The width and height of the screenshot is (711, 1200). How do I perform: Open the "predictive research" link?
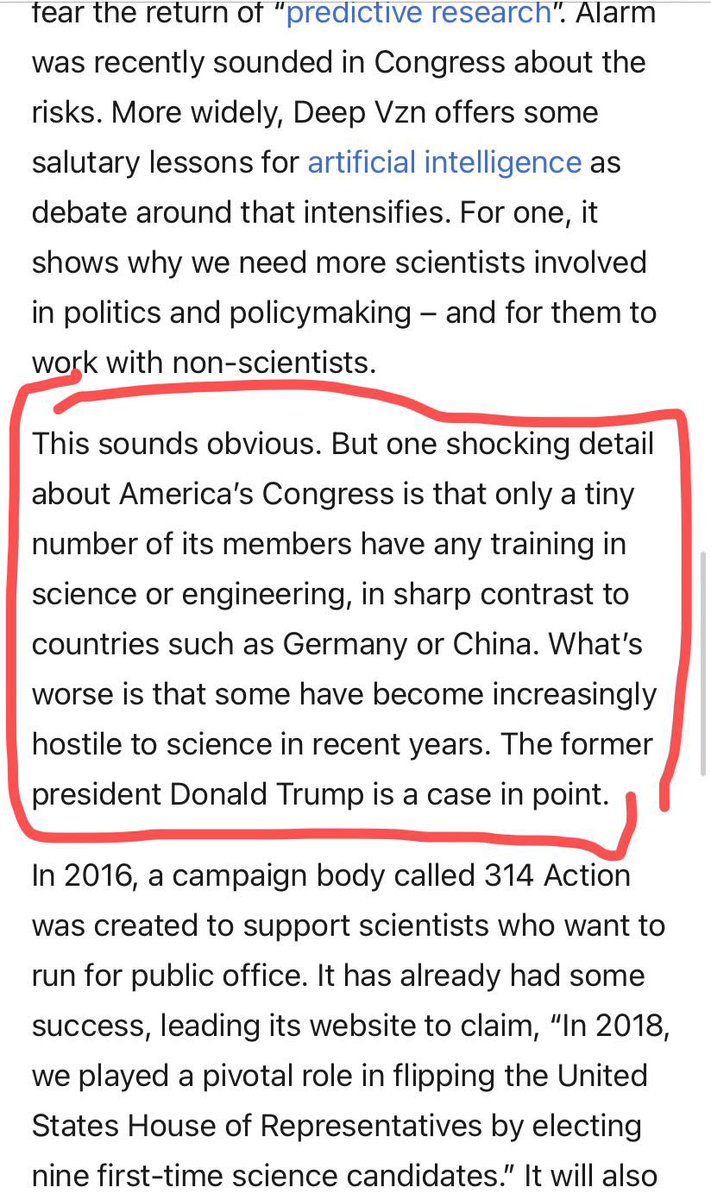[418, 14]
